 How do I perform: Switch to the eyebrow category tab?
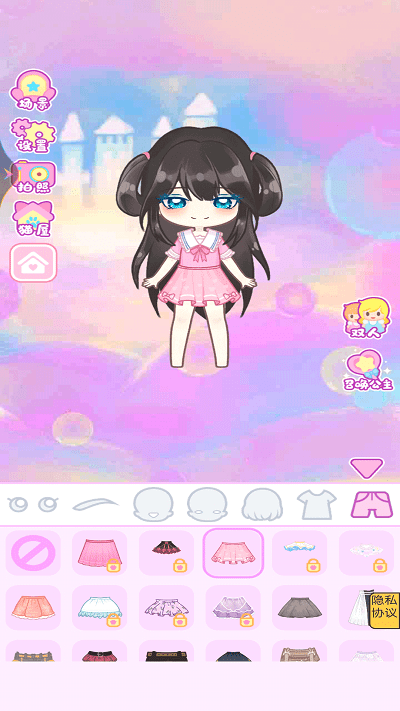click(x=95, y=504)
